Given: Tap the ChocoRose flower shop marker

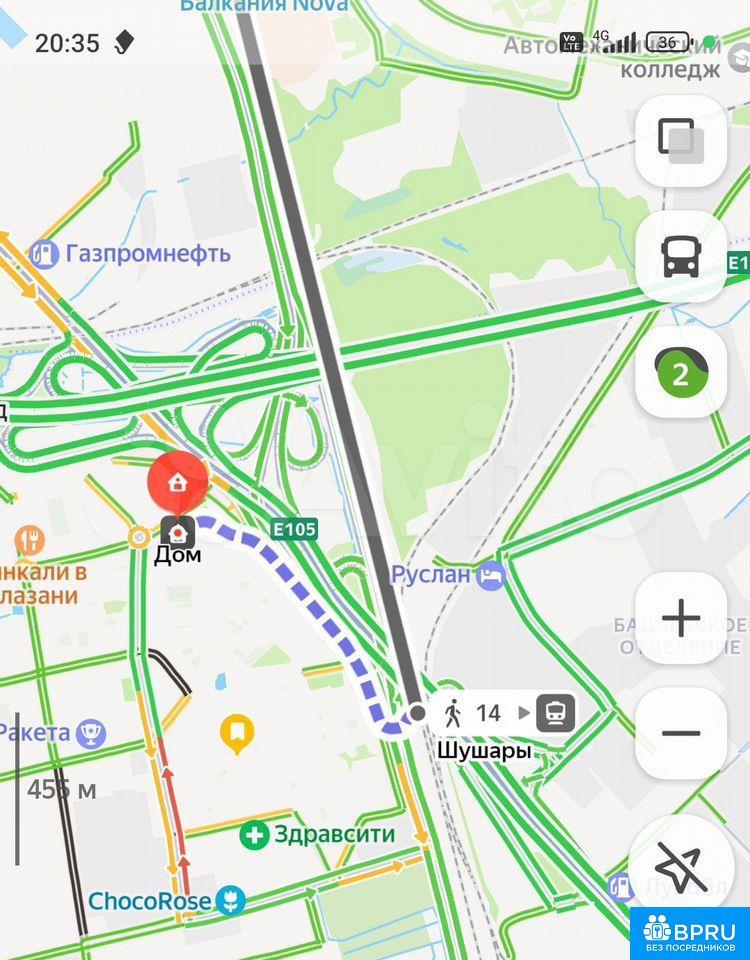Looking at the screenshot, I should coord(231,900).
